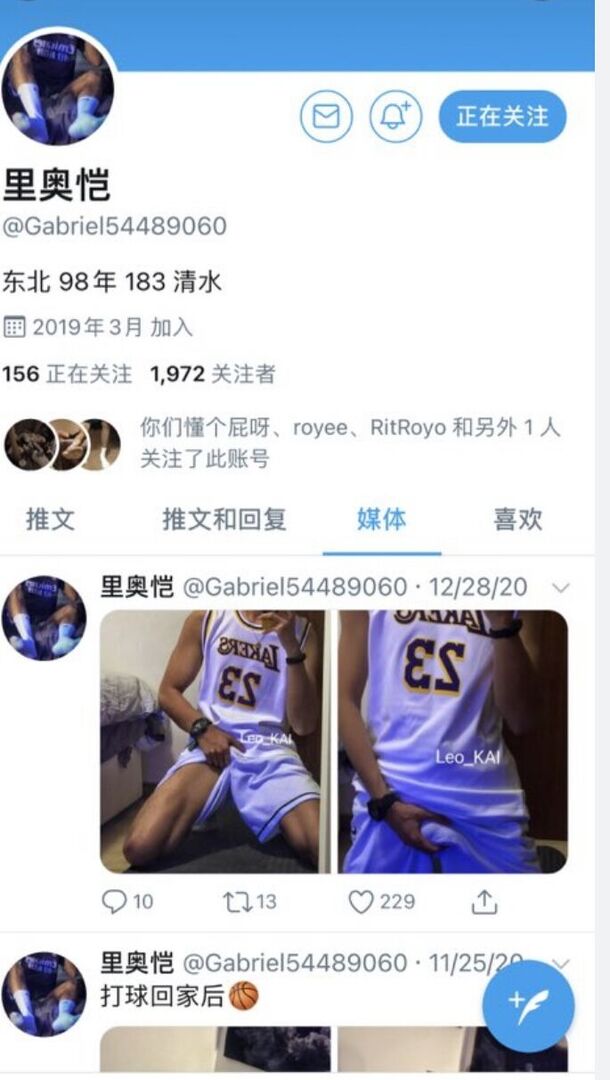Enable notifications with the bell icon

click(x=396, y=117)
